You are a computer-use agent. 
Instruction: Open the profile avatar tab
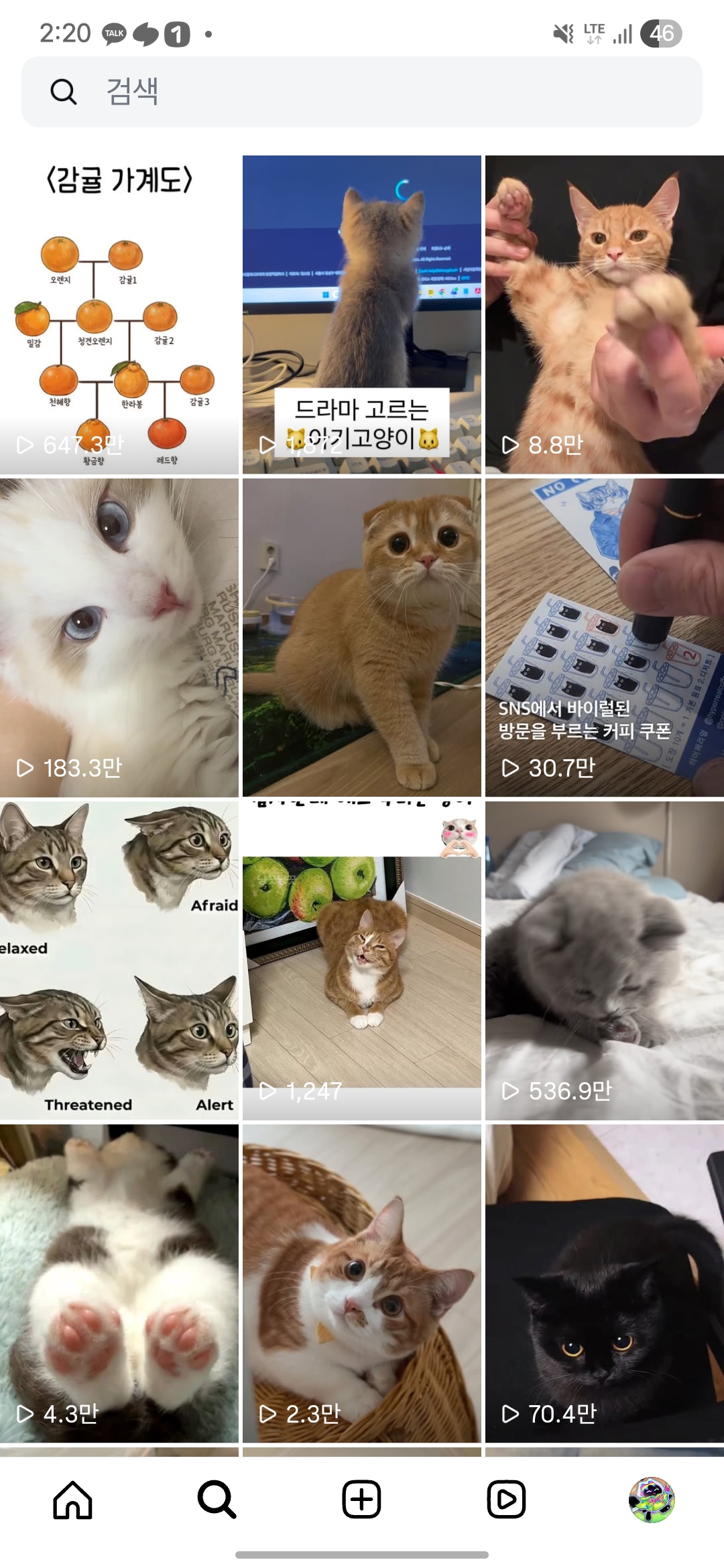click(651, 1500)
